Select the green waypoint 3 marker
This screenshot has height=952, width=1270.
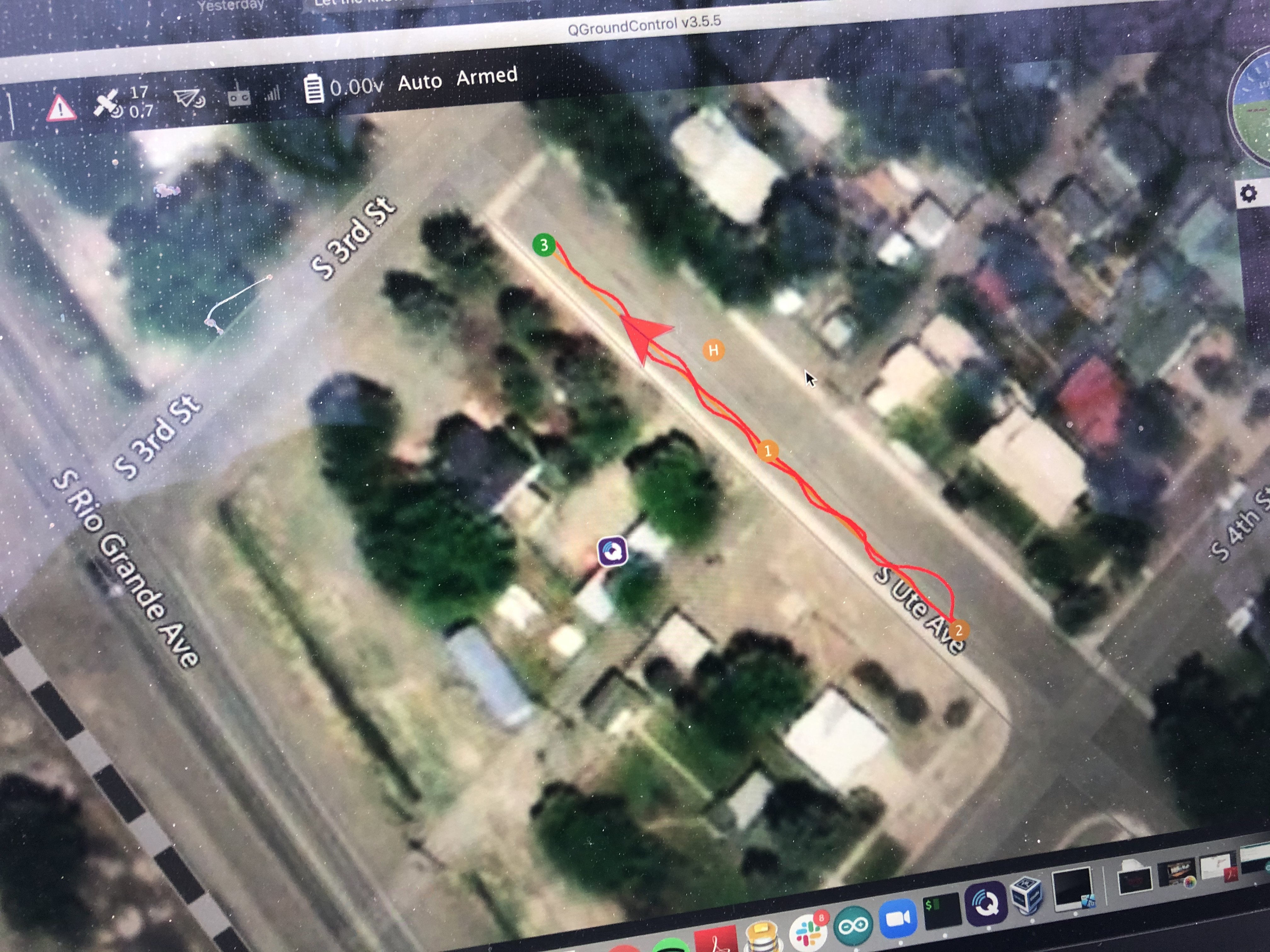click(544, 245)
